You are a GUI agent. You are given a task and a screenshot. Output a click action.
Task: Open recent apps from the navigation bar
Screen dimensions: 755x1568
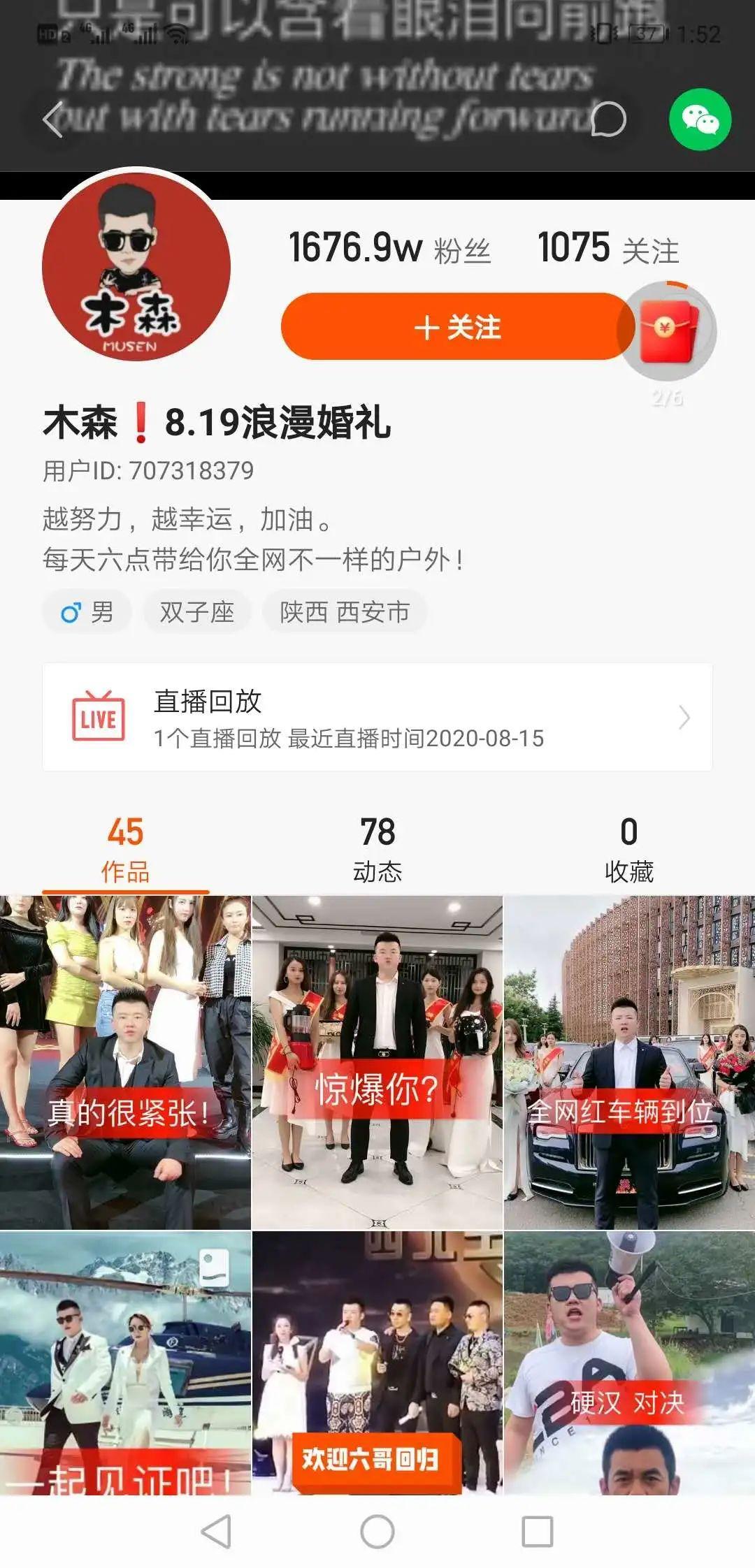point(537,1532)
